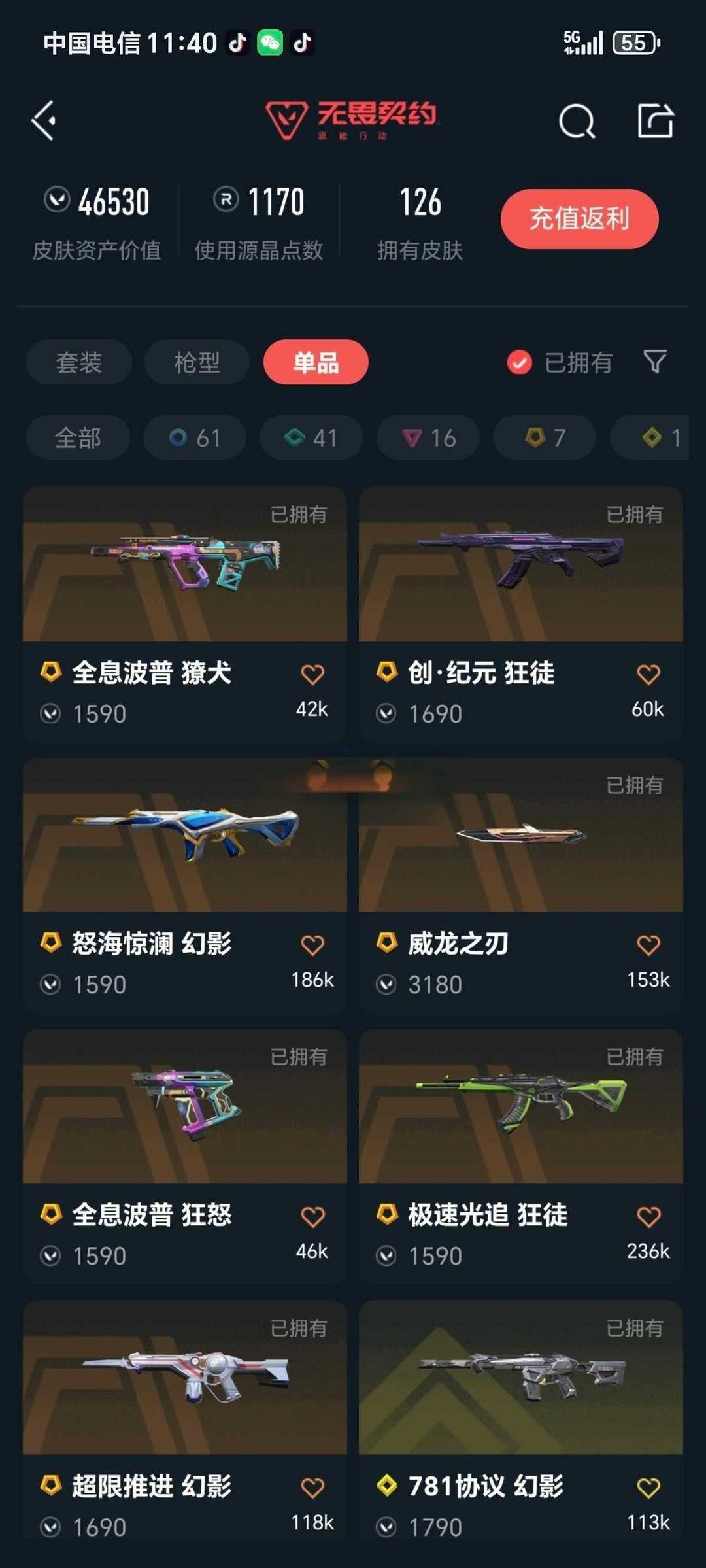Like the 创·纪元 狂徒 skin

pos(648,674)
